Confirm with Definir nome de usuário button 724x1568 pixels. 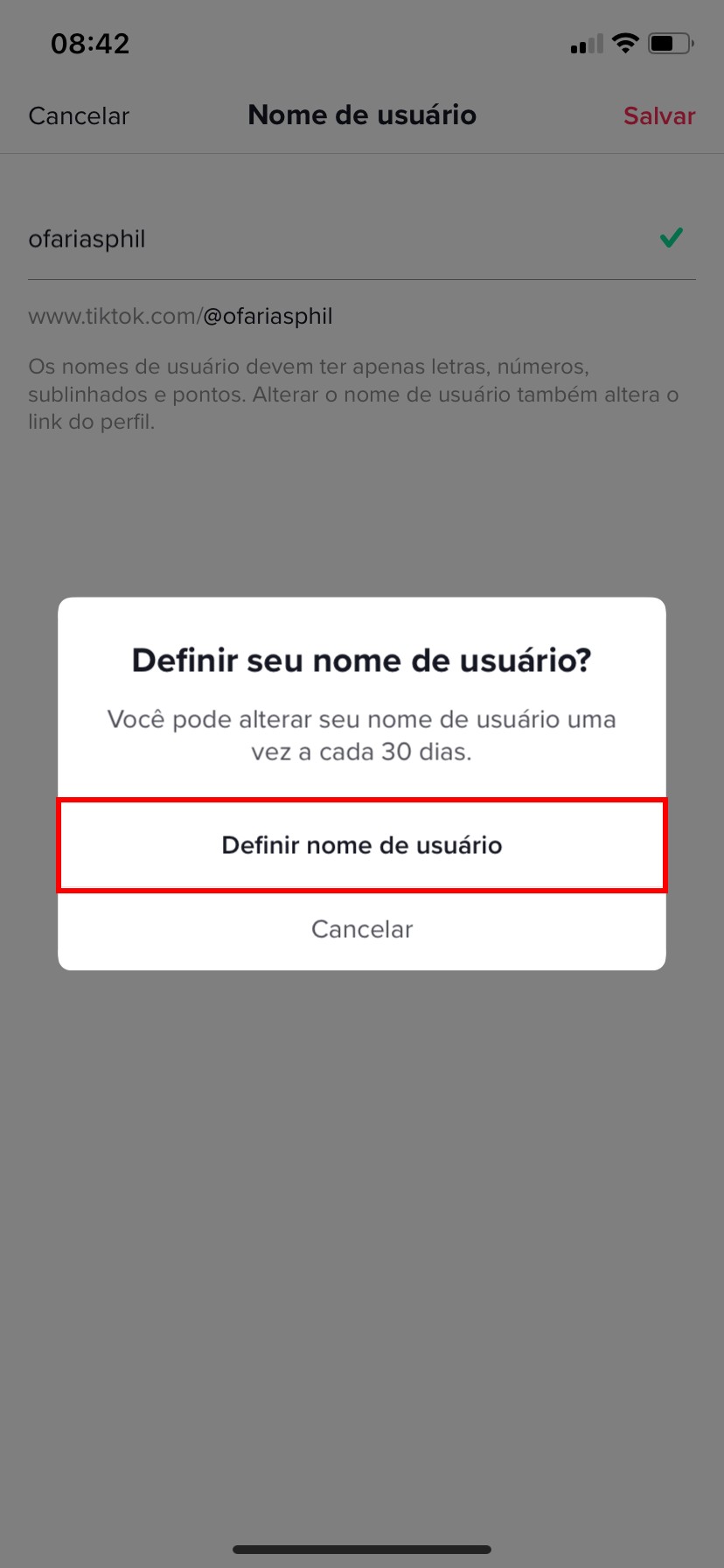tap(362, 845)
